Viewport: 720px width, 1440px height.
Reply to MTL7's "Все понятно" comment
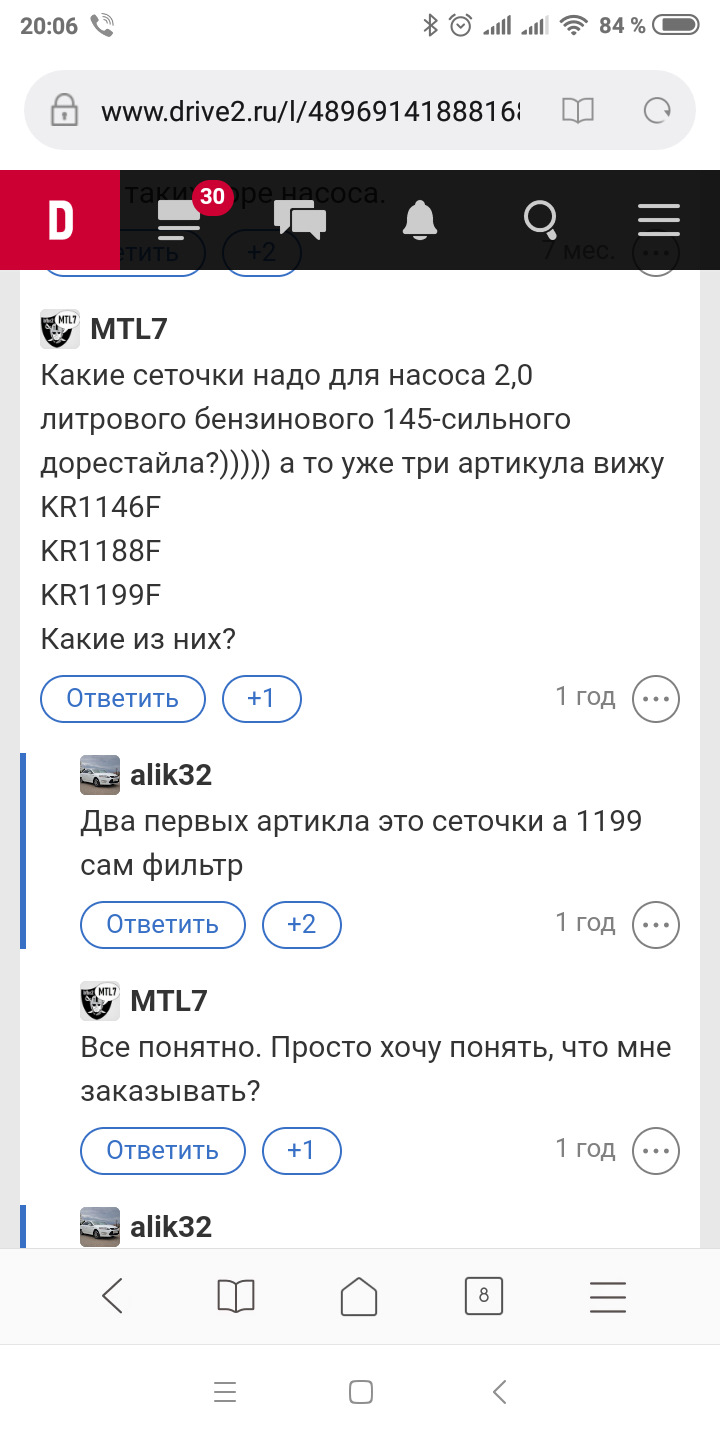(x=163, y=1150)
